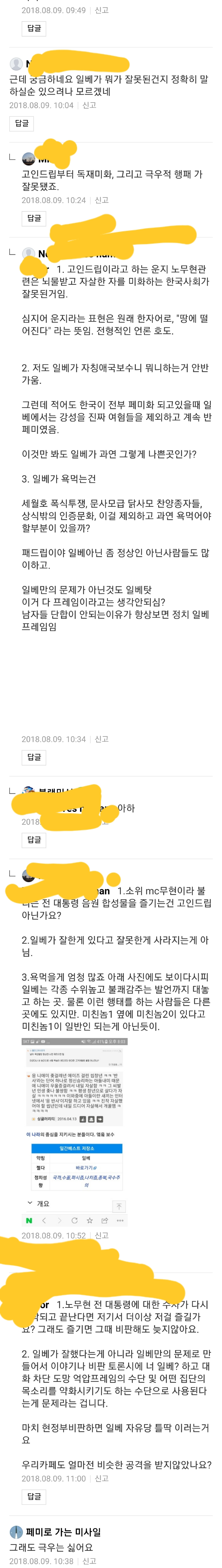The image size is (222, 1568).
Task: Tap 답글 under the 11:00 reply
Action: click(x=34, y=1496)
